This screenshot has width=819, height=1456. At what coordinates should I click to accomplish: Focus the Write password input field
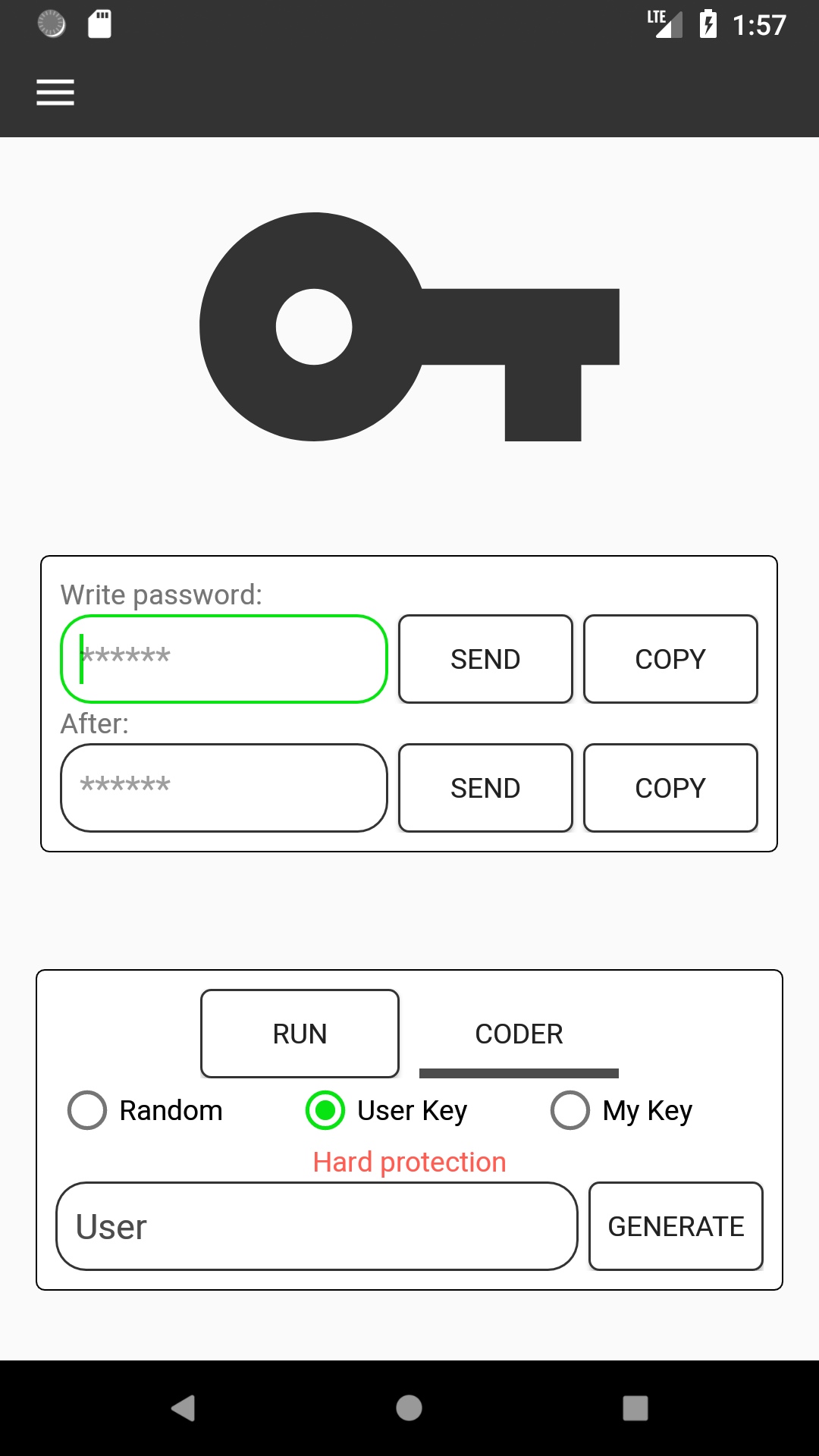click(224, 658)
